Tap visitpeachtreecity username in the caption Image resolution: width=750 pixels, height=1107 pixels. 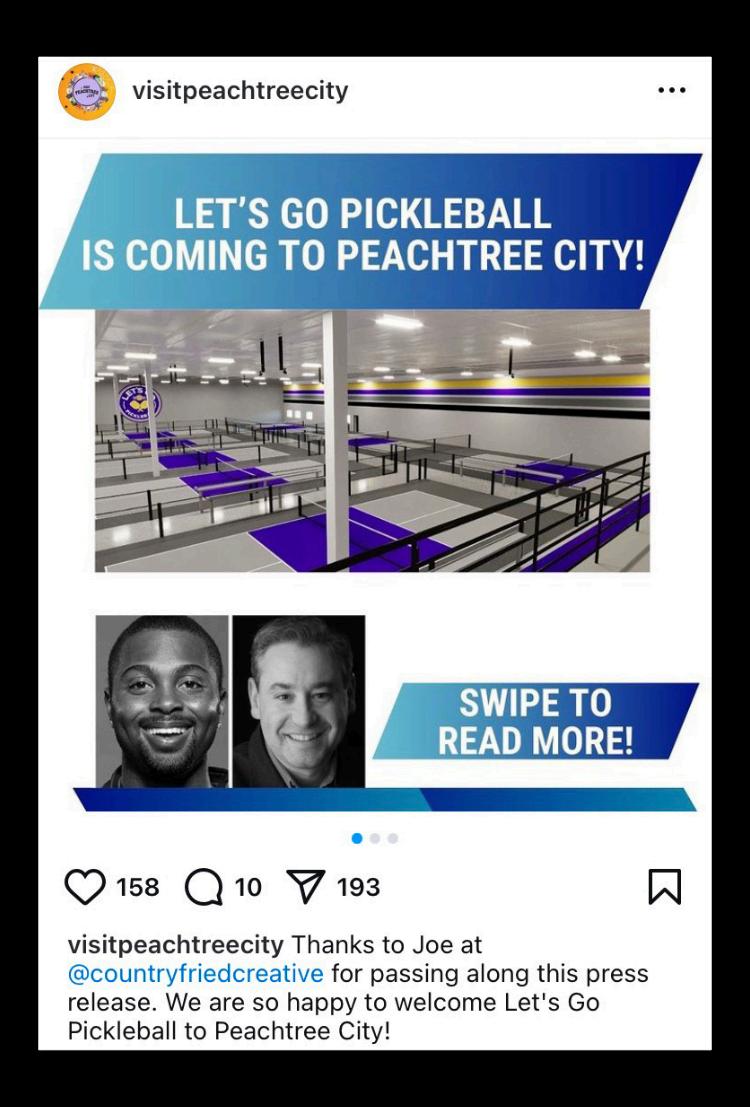176,944
